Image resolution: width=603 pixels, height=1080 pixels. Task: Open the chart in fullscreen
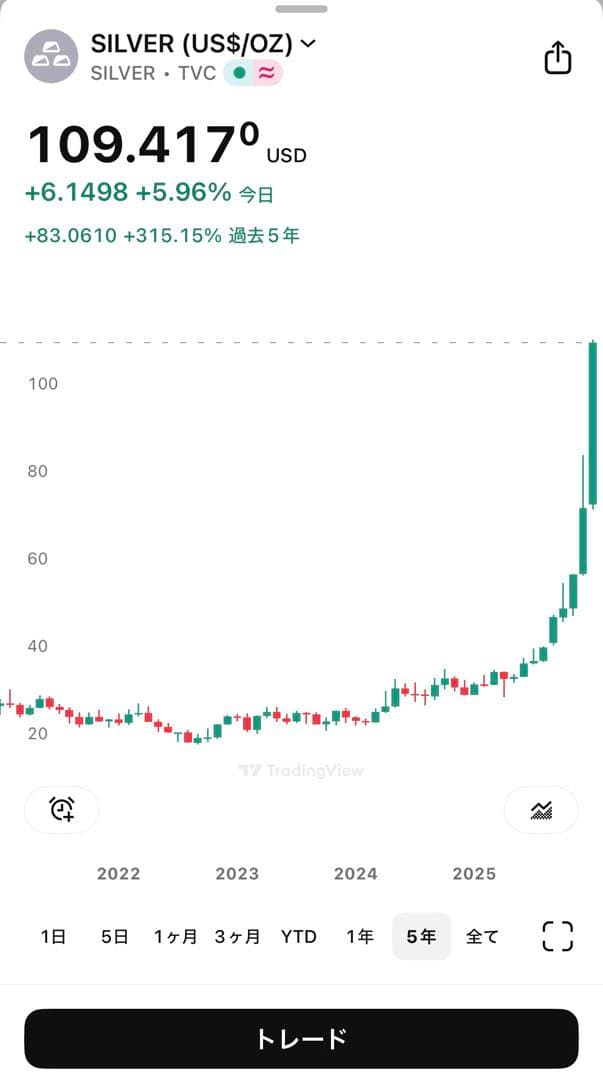pyautogui.click(x=557, y=937)
